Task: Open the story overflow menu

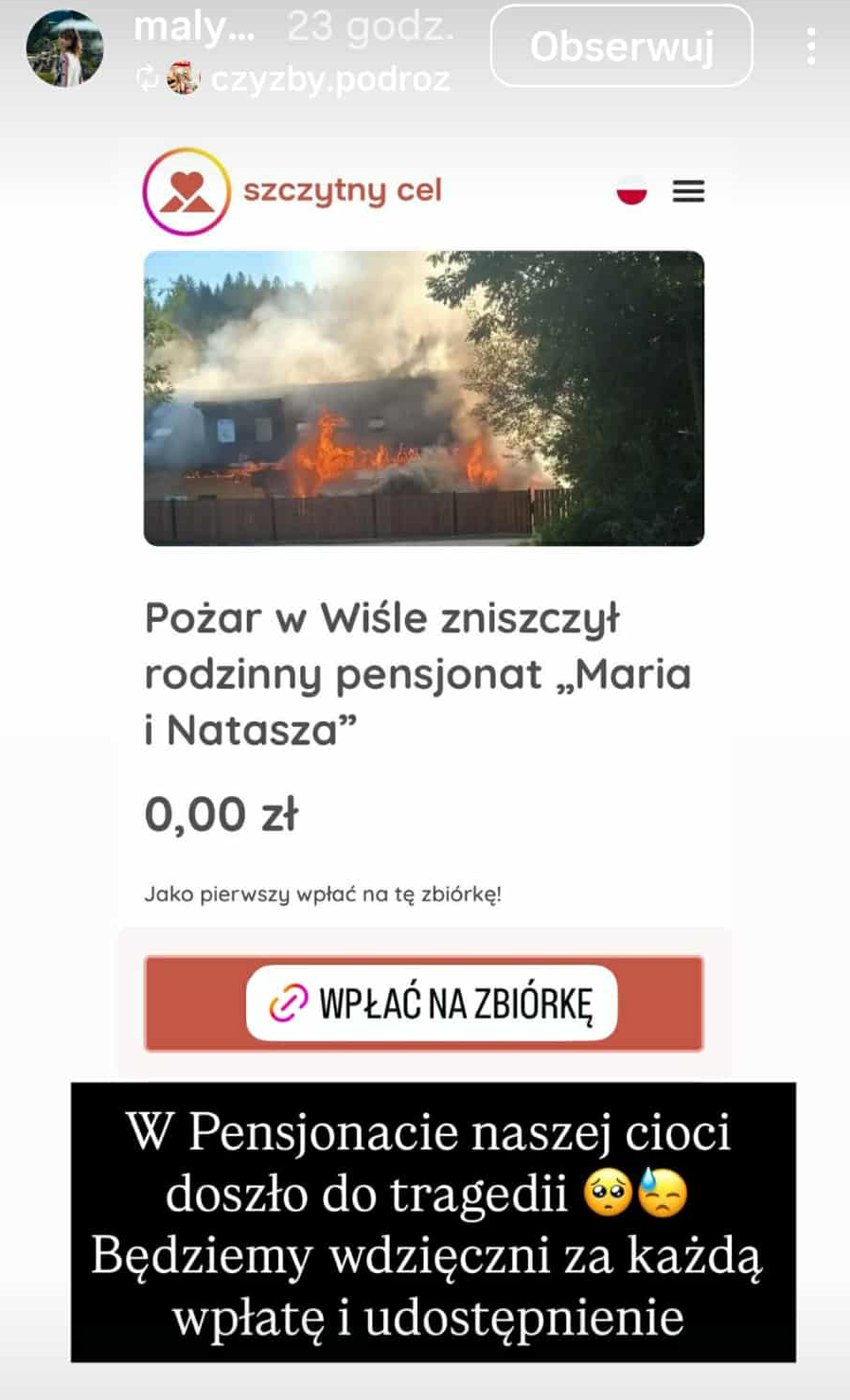Action: coord(811,45)
